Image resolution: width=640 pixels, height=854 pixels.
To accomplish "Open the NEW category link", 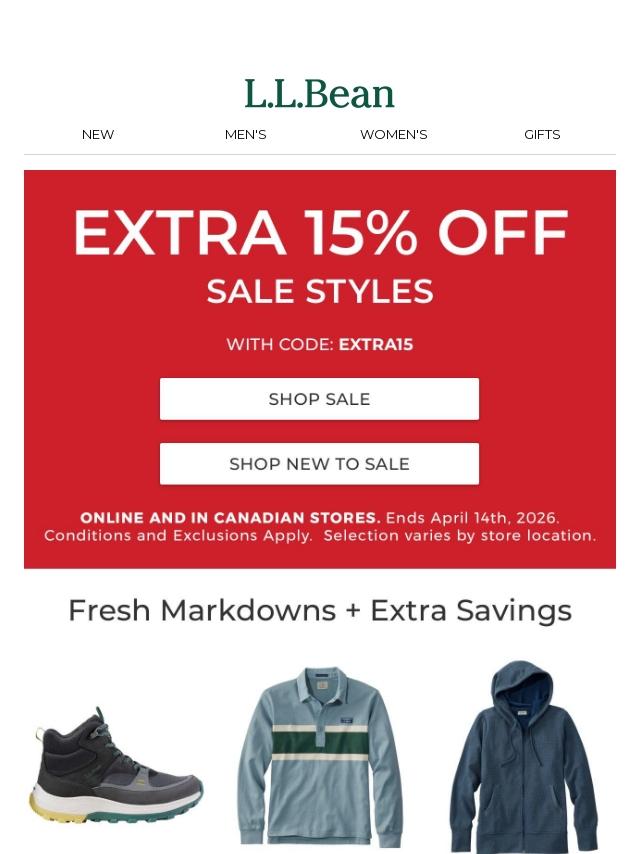I will point(97,135).
